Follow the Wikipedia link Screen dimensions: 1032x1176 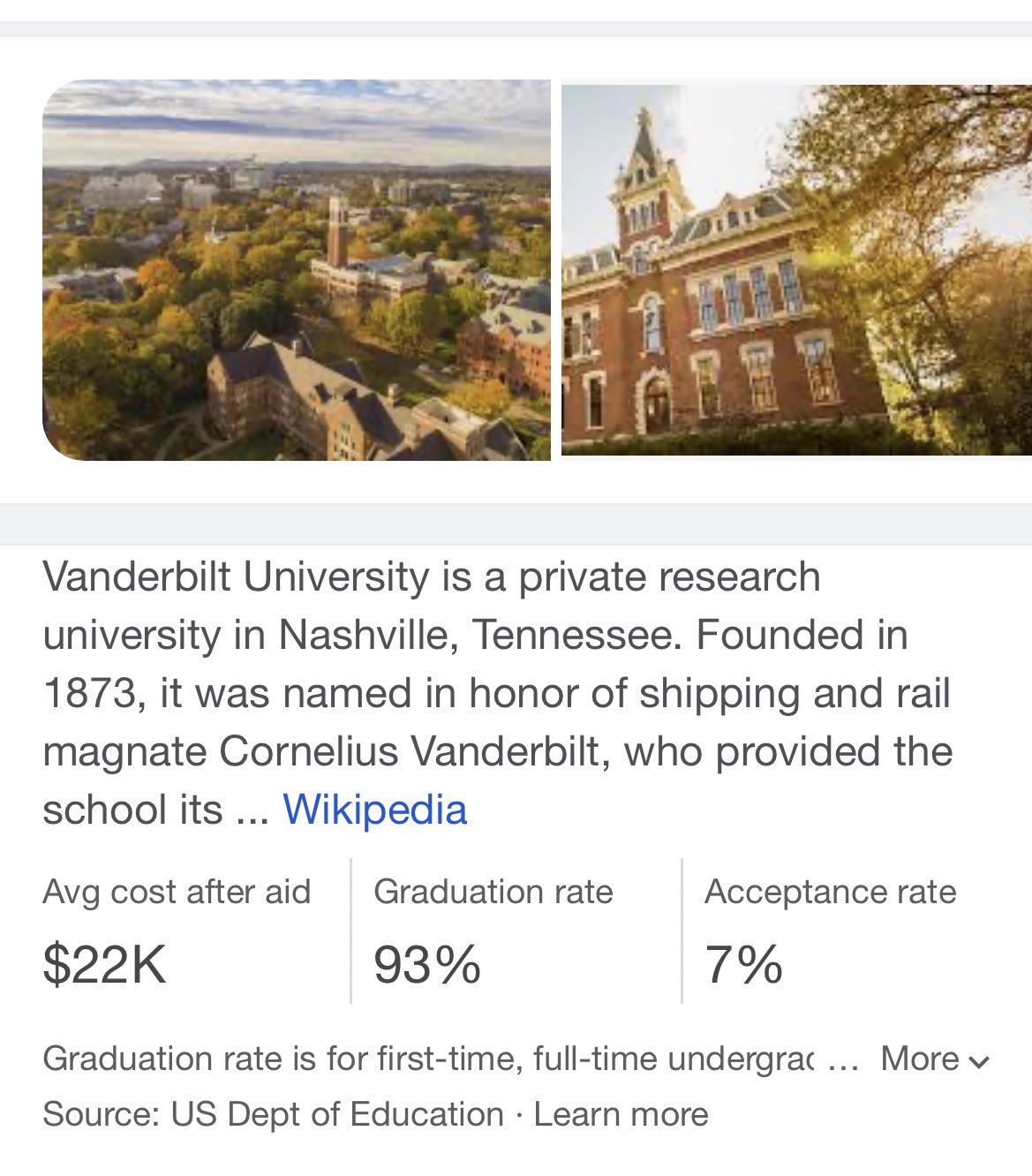point(374,810)
